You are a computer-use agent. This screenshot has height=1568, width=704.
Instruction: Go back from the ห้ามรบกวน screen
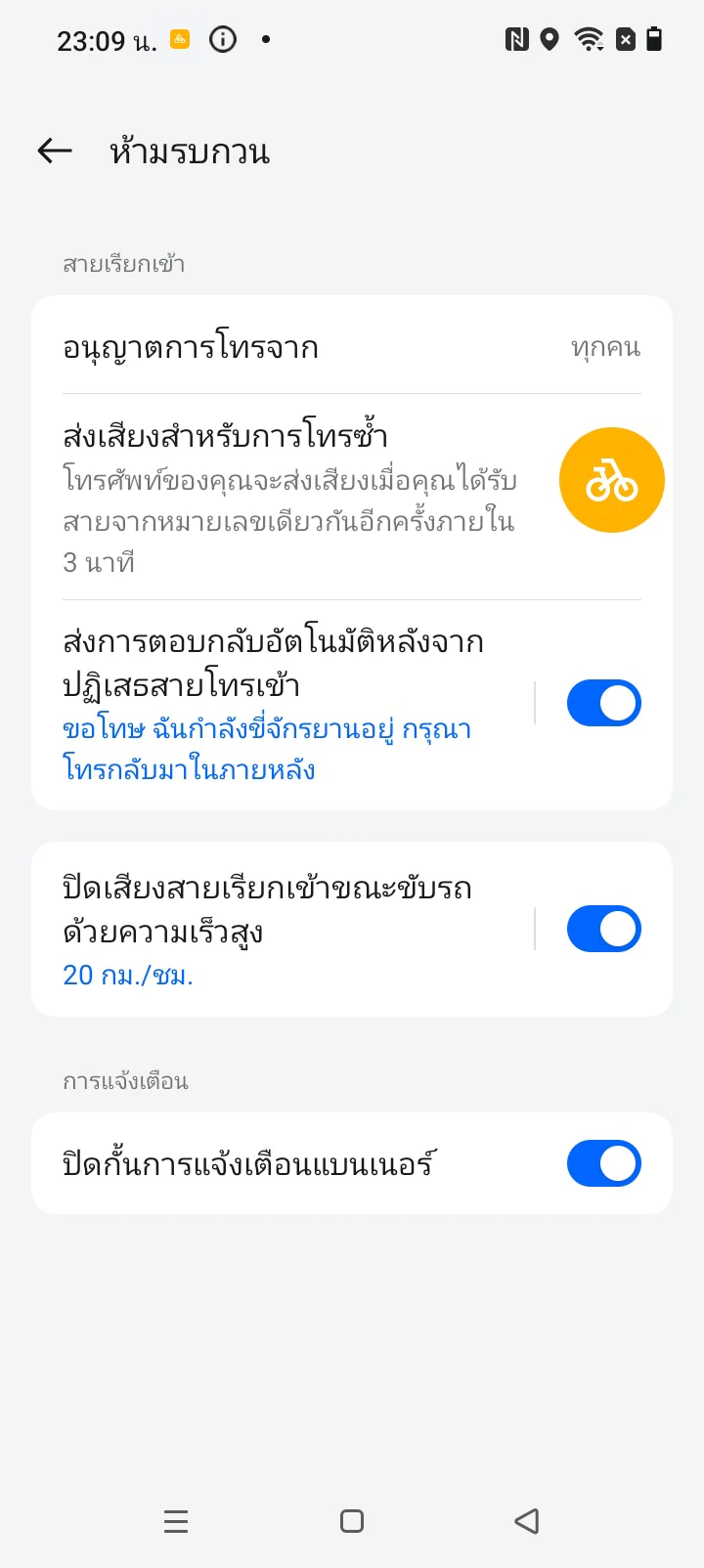tap(55, 151)
